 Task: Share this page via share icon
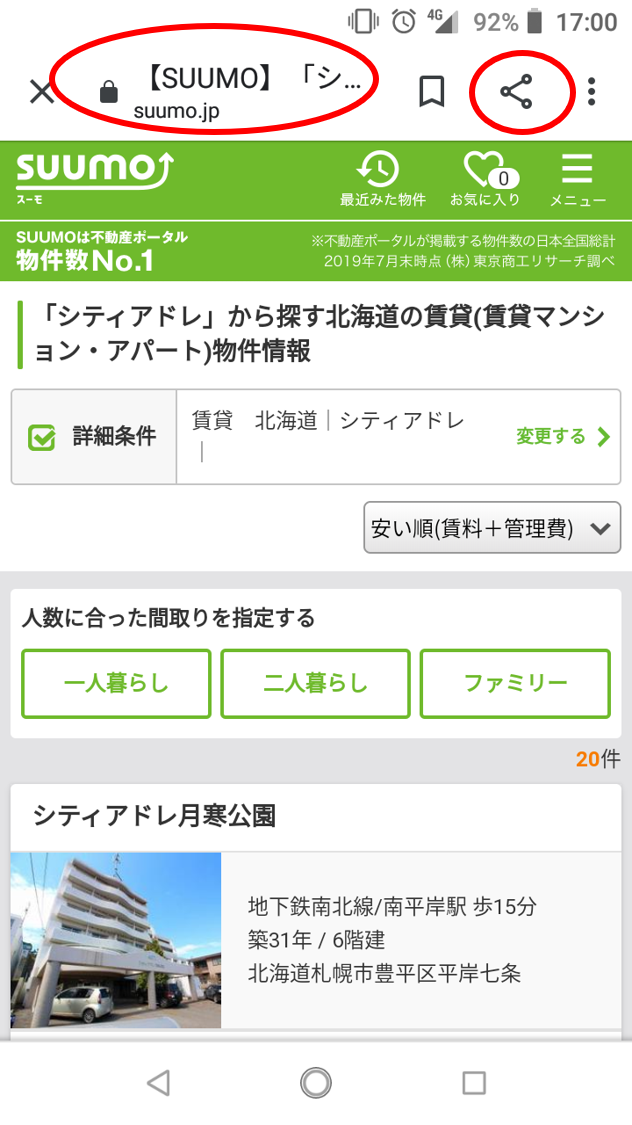517,92
